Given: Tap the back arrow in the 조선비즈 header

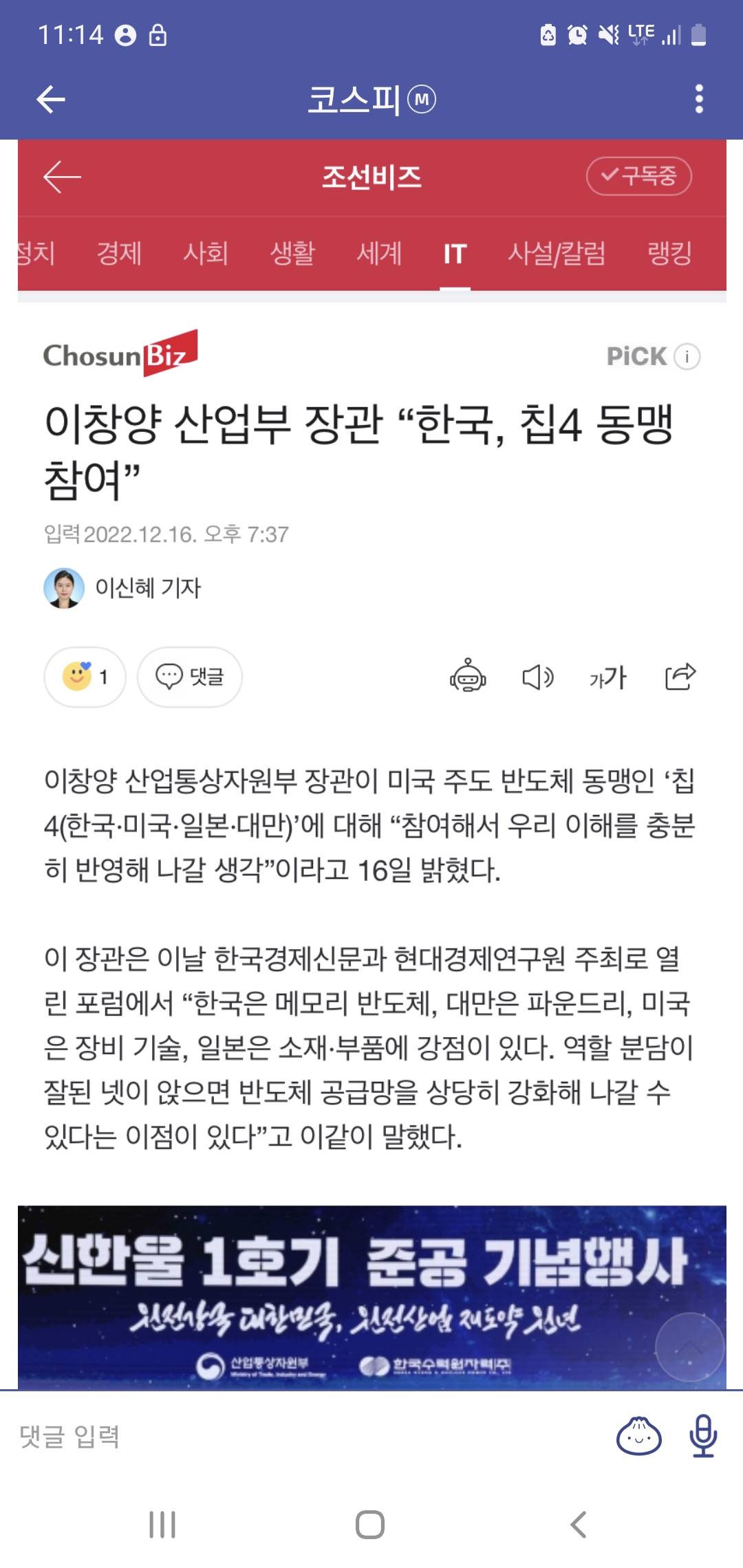Looking at the screenshot, I should 62,177.
